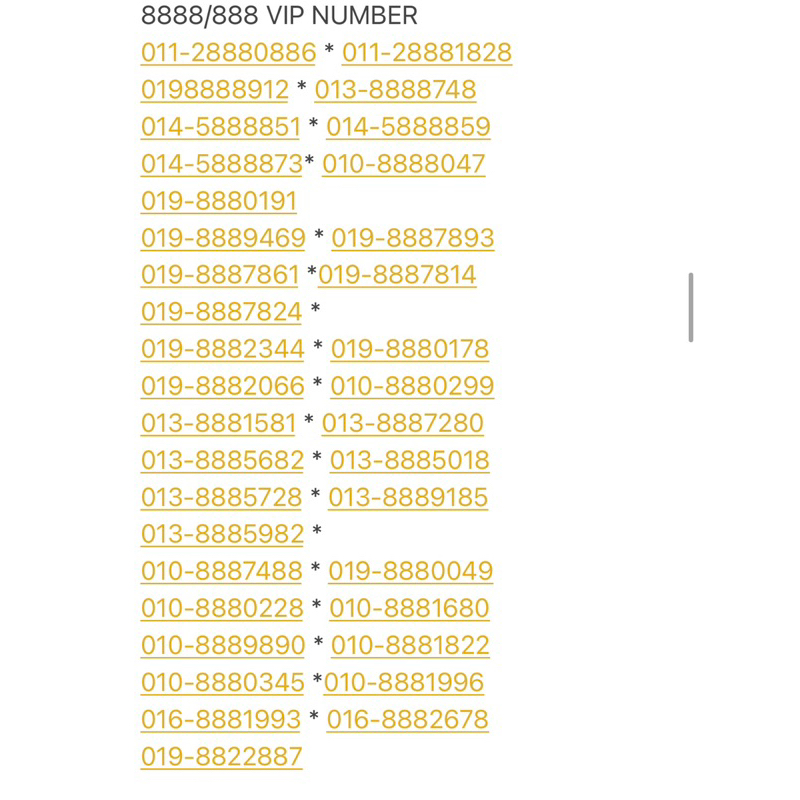Select the 013-8881581 link
Viewport: 800px width, 800px height.
point(218,423)
